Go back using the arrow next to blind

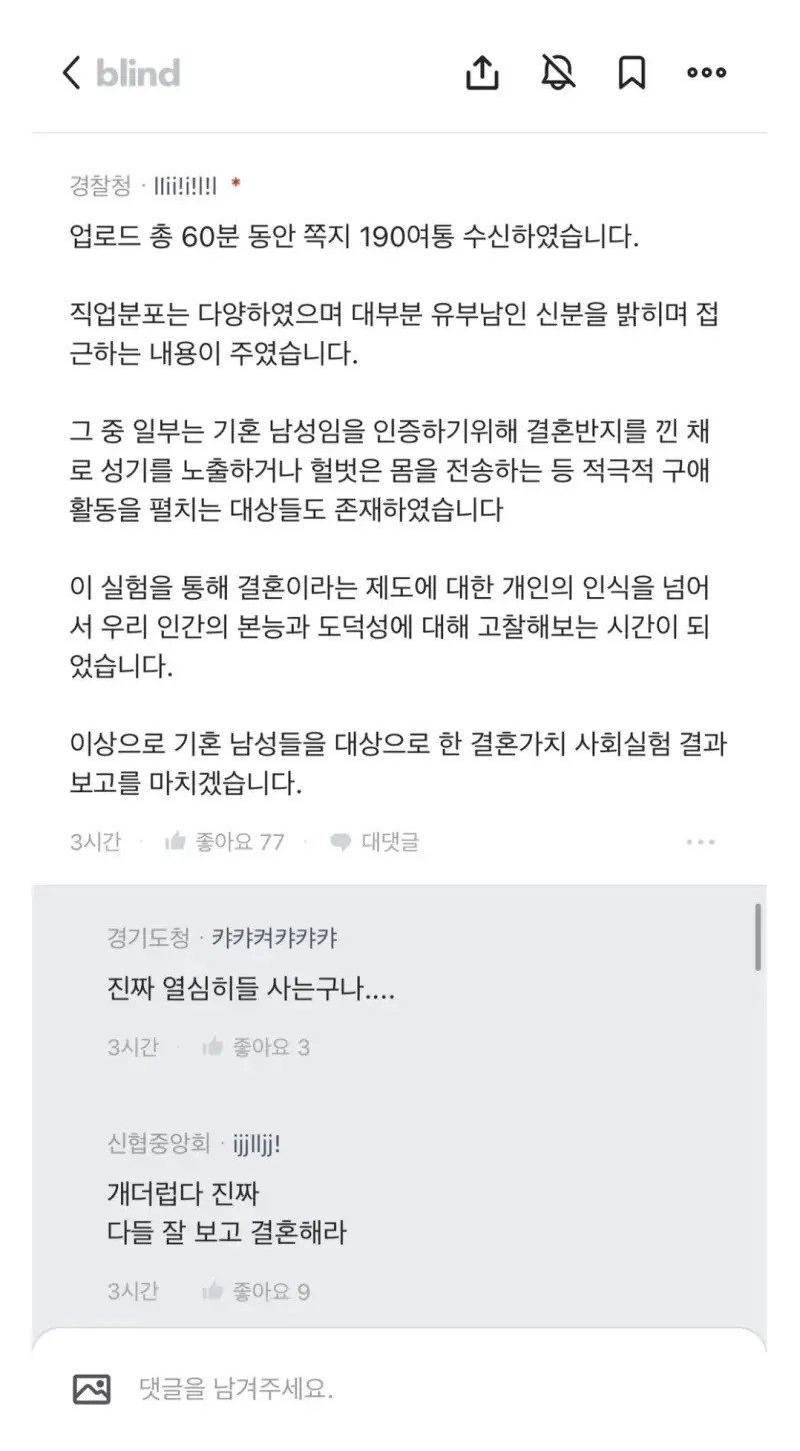pyautogui.click(x=71, y=73)
